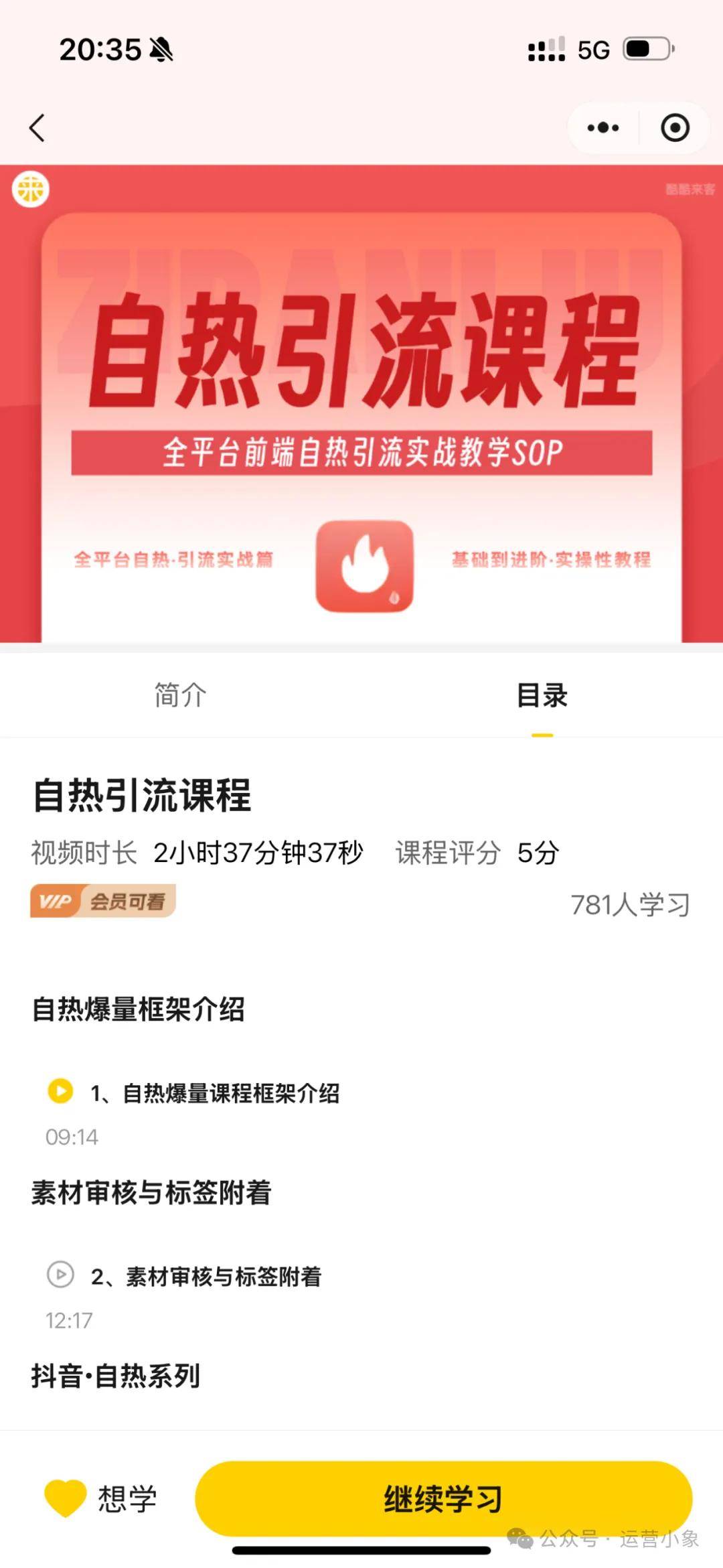Tap the 继续学习 button

coord(443,1498)
